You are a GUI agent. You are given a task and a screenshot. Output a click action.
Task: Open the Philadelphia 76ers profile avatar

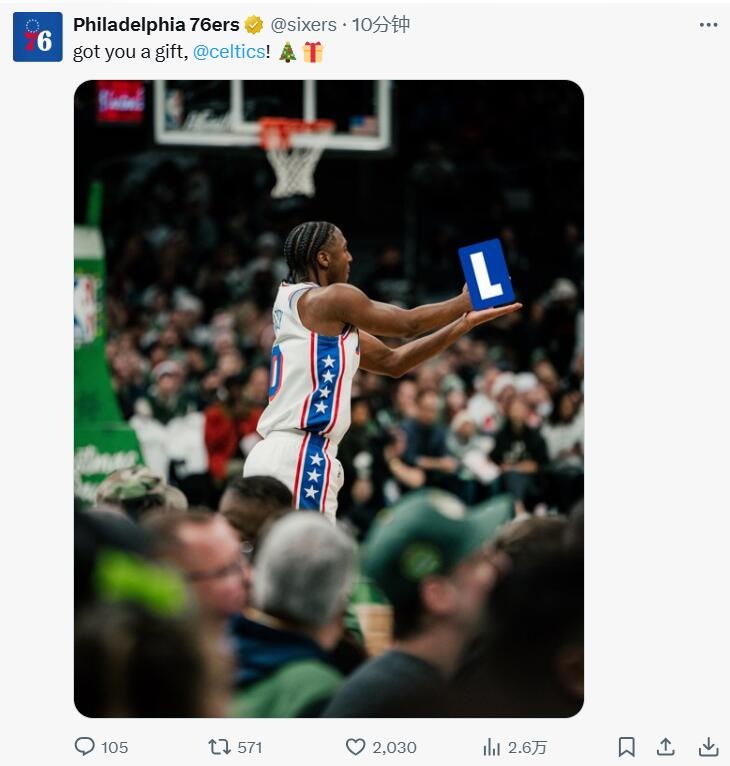tap(38, 37)
